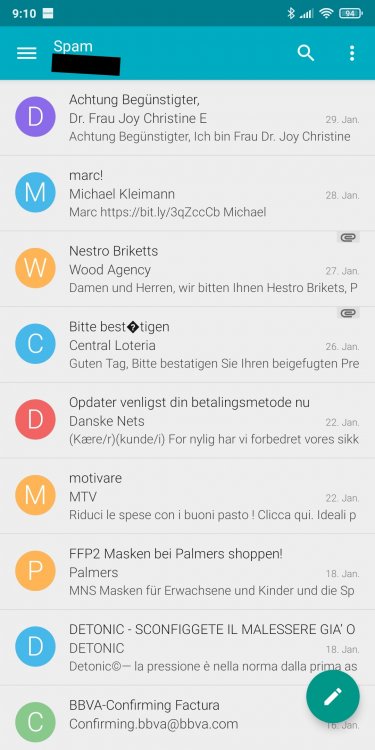Select the Palmers sender avatar

[x=35, y=571]
